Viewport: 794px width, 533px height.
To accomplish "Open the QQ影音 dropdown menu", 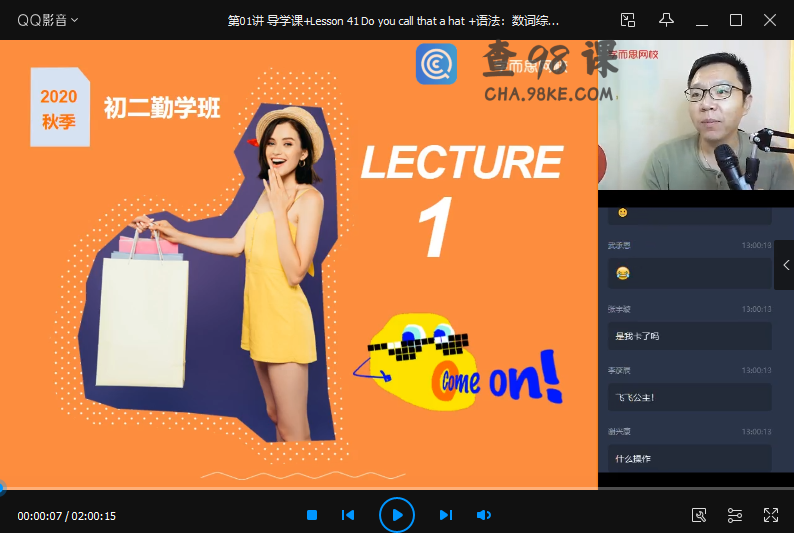I will click(48, 20).
